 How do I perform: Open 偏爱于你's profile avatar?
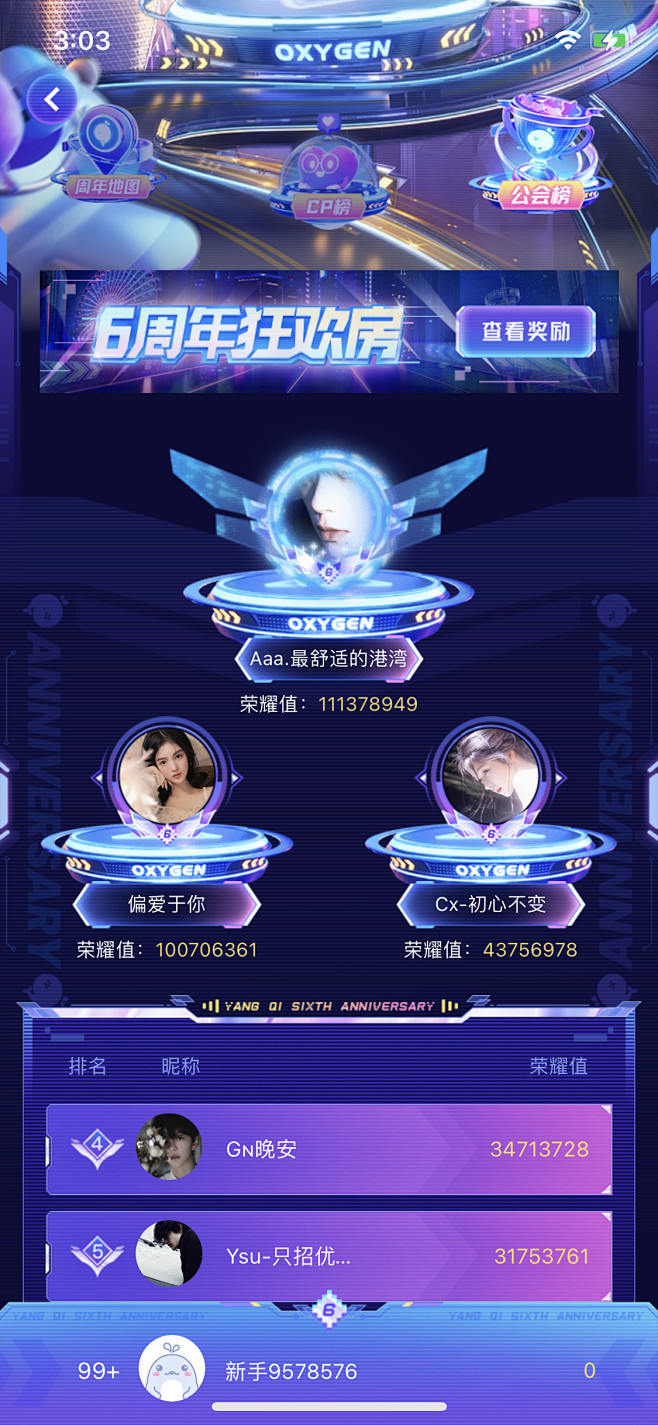(x=166, y=774)
